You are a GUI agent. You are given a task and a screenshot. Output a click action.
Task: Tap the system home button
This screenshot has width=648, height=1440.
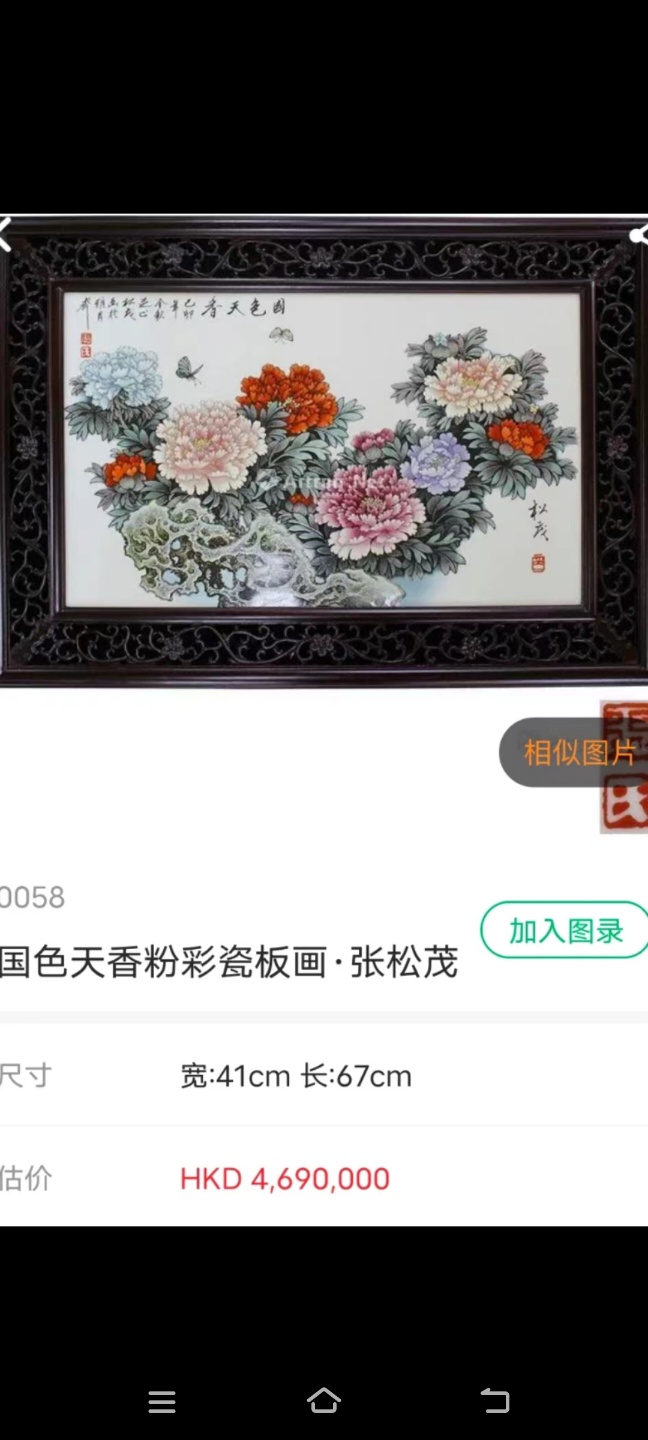[323, 1401]
